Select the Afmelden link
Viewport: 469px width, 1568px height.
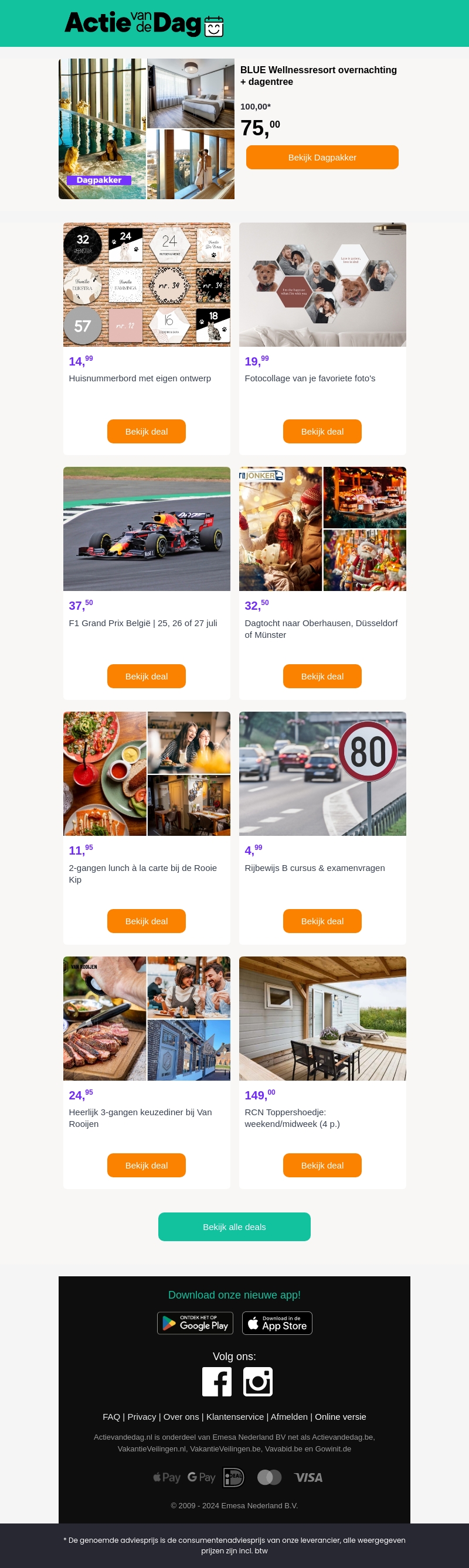pos(288,1416)
